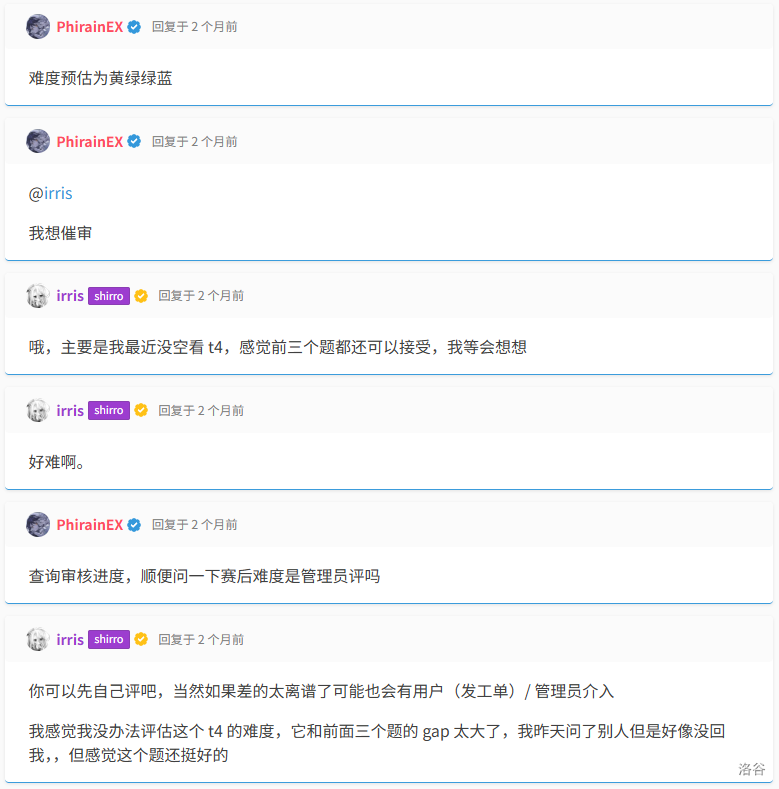Screen dimensions: 779x789
Task: Open PhirainEX's name above "难度预估为黄绿绿蓝"
Action: (x=89, y=27)
